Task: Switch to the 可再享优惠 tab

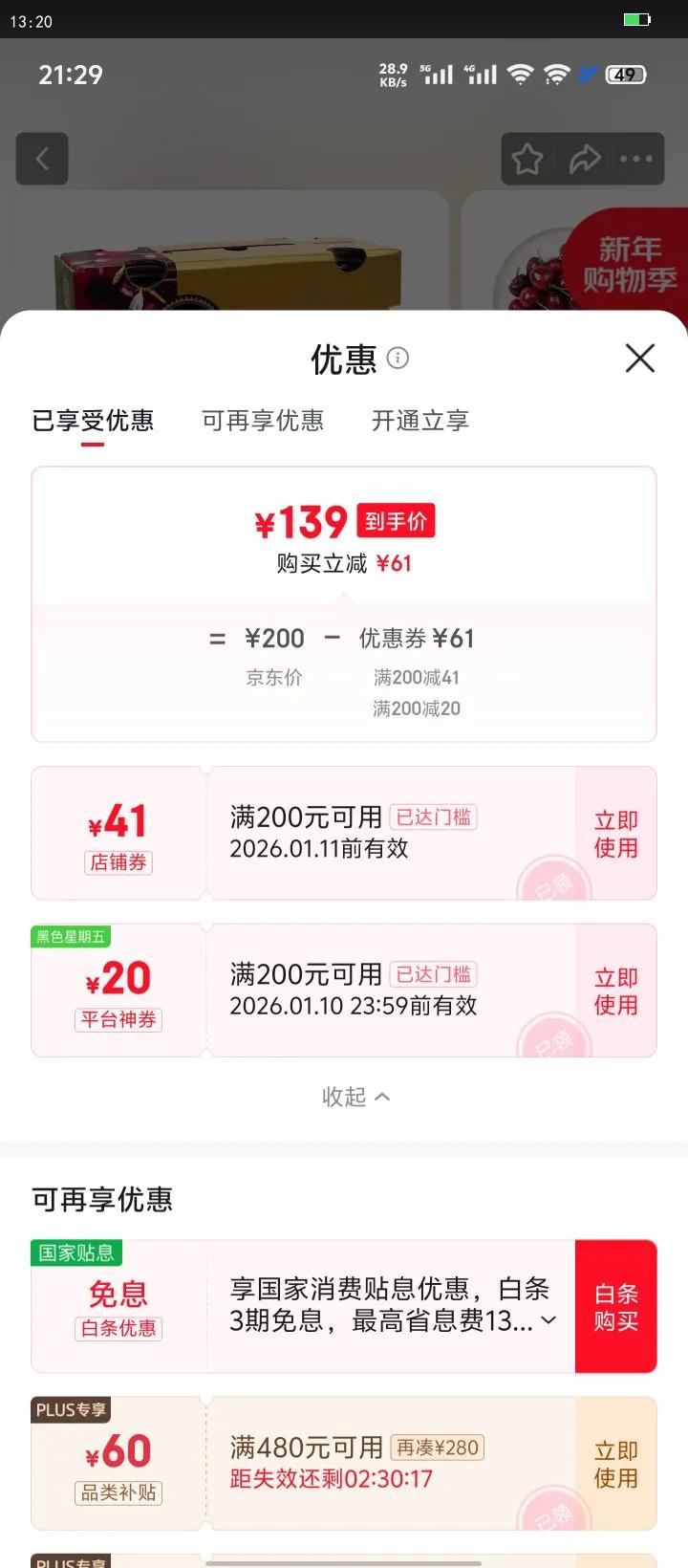Action: (262, 421)
